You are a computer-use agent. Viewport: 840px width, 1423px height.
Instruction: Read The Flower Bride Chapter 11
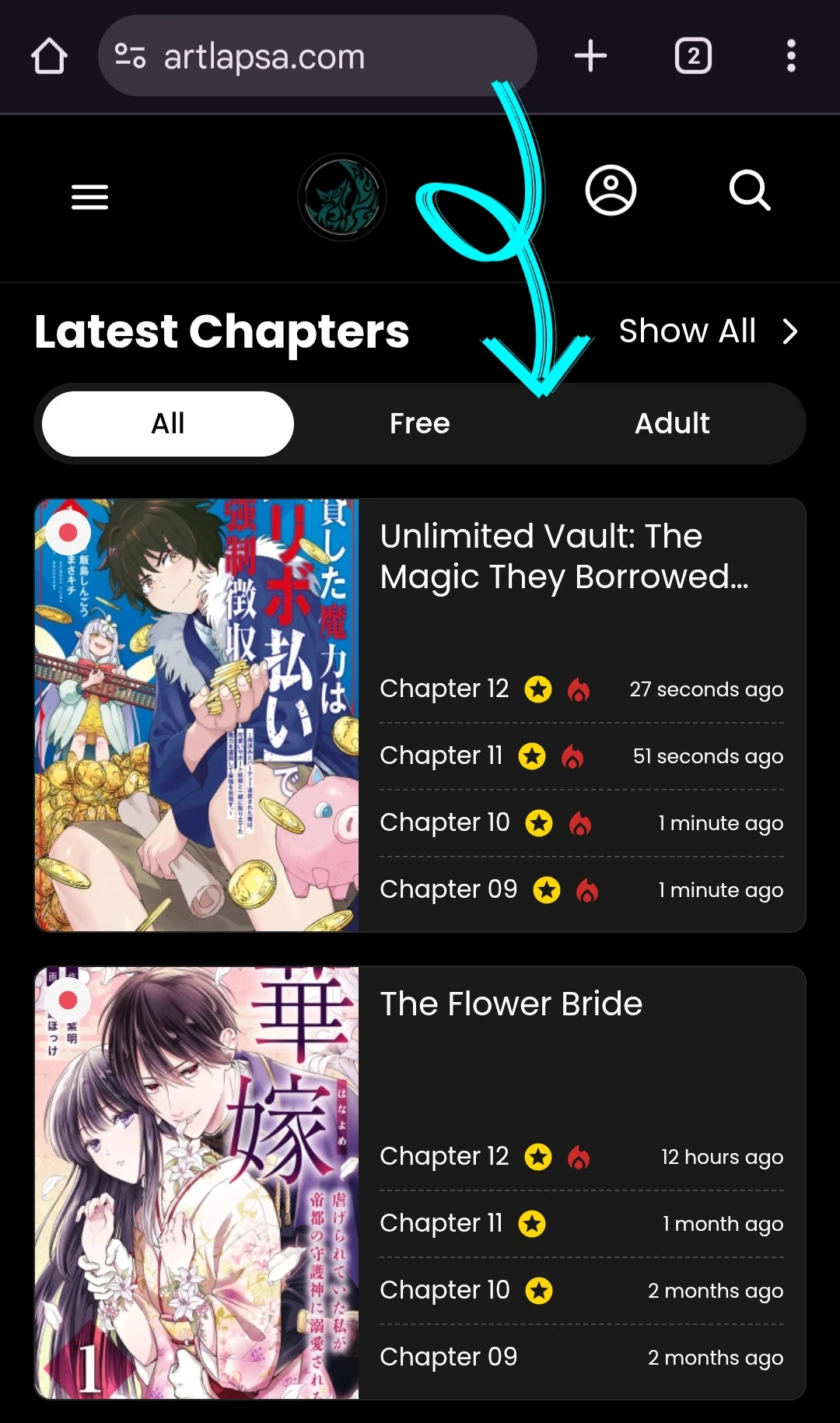441,1223
